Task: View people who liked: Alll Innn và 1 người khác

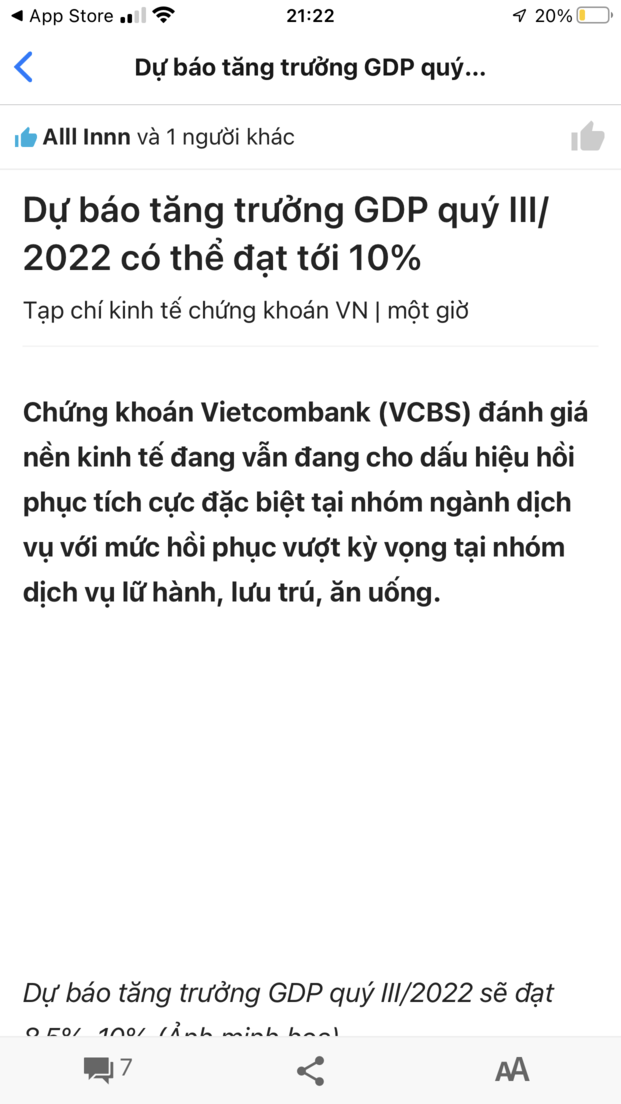Action: coord(155,137)
